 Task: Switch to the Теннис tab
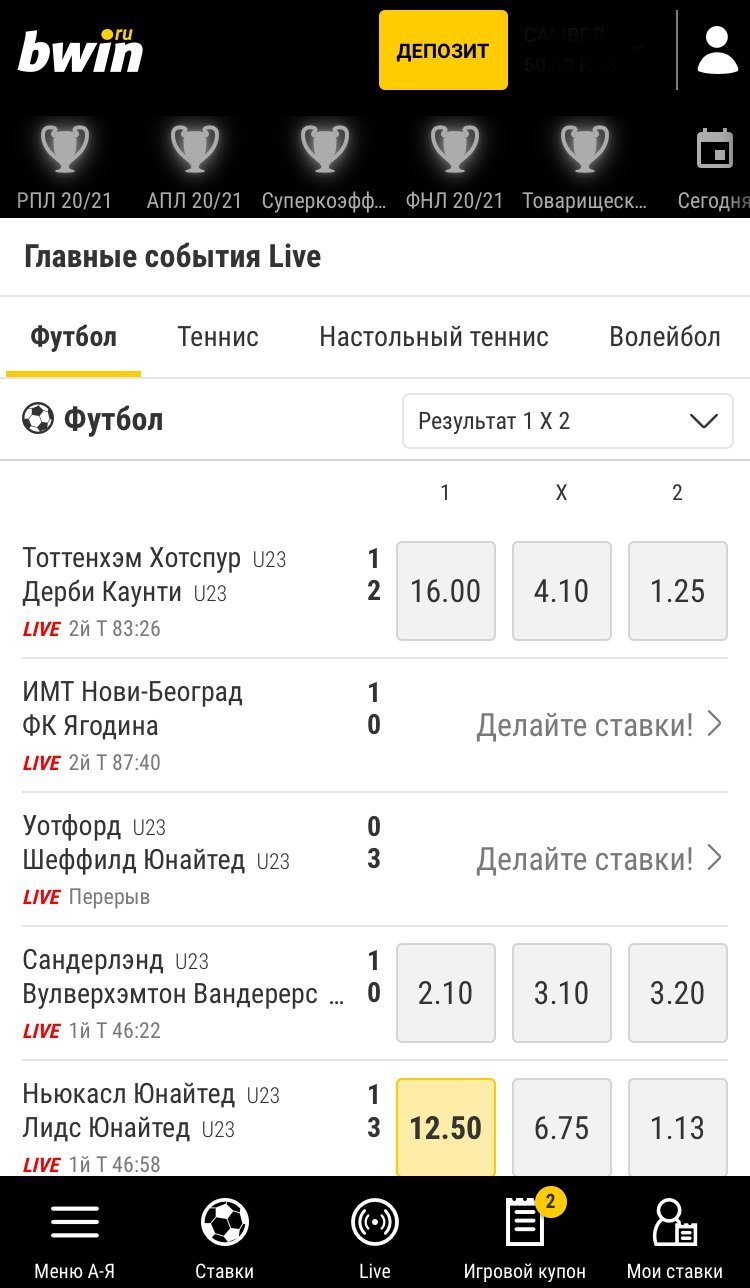coord(218,337)
